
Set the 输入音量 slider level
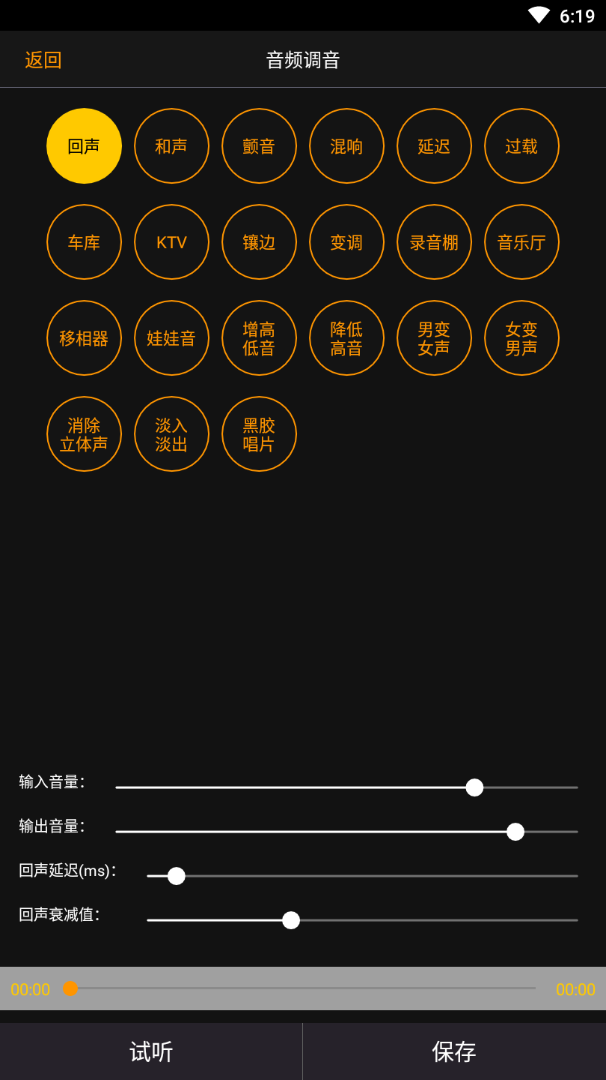tap(346, 787)
